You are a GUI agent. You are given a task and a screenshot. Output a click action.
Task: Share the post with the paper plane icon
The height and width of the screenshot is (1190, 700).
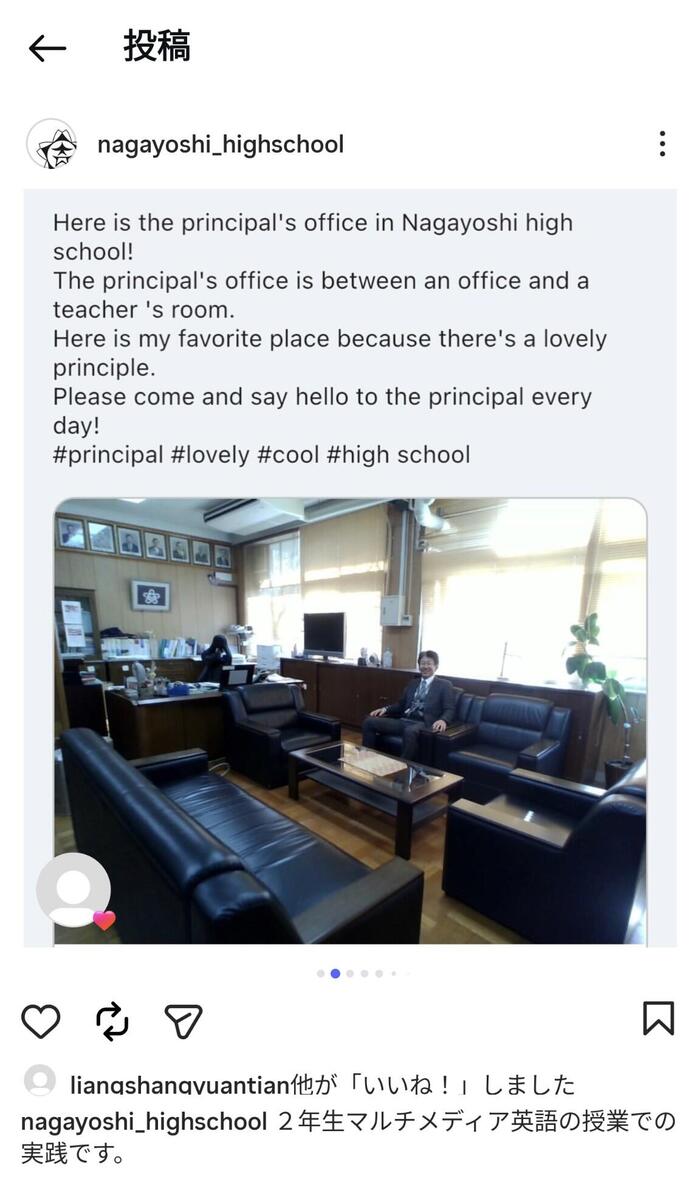click(184, 1020)
